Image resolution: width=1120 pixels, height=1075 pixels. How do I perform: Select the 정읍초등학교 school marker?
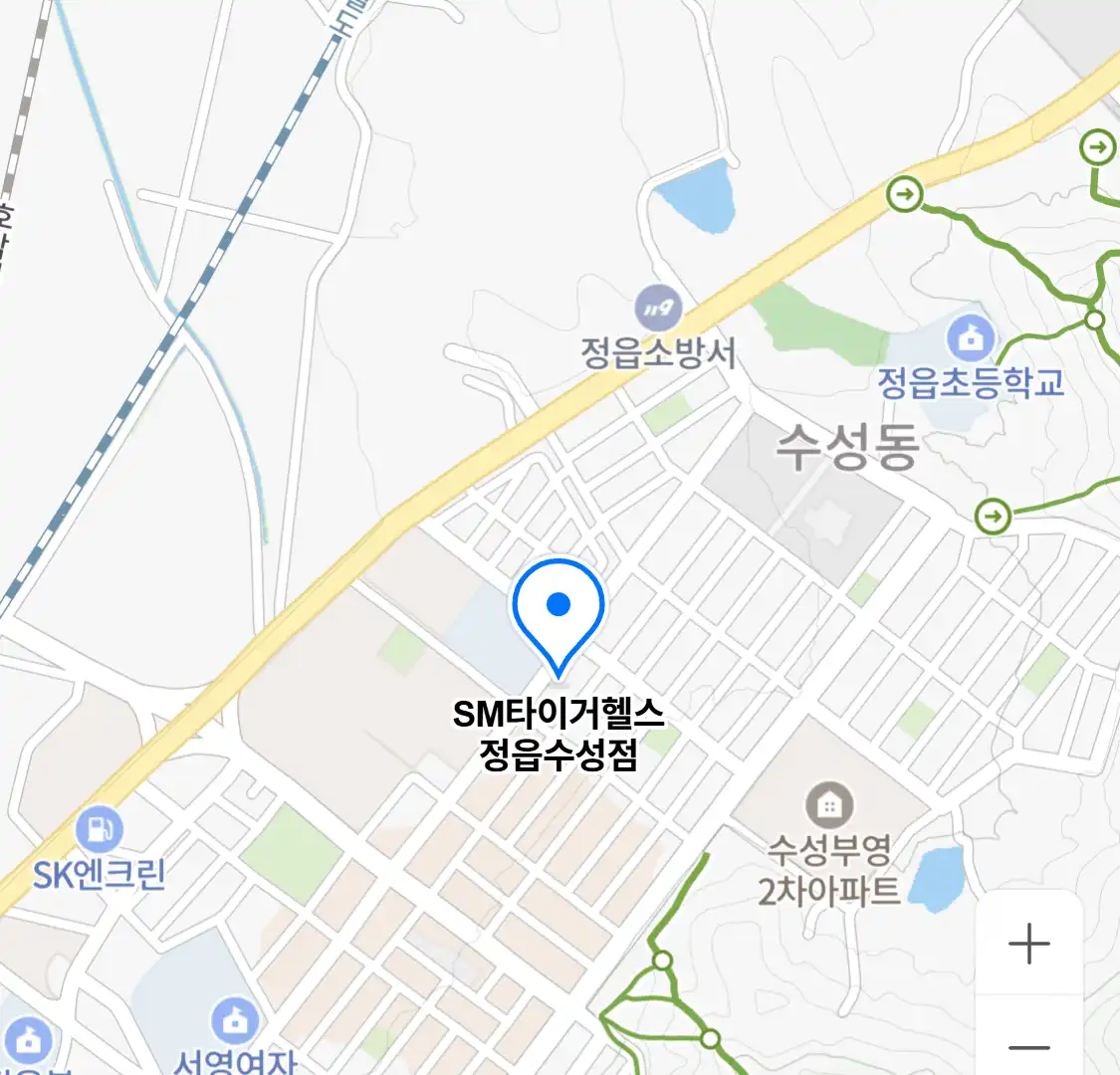coord(971,340)
